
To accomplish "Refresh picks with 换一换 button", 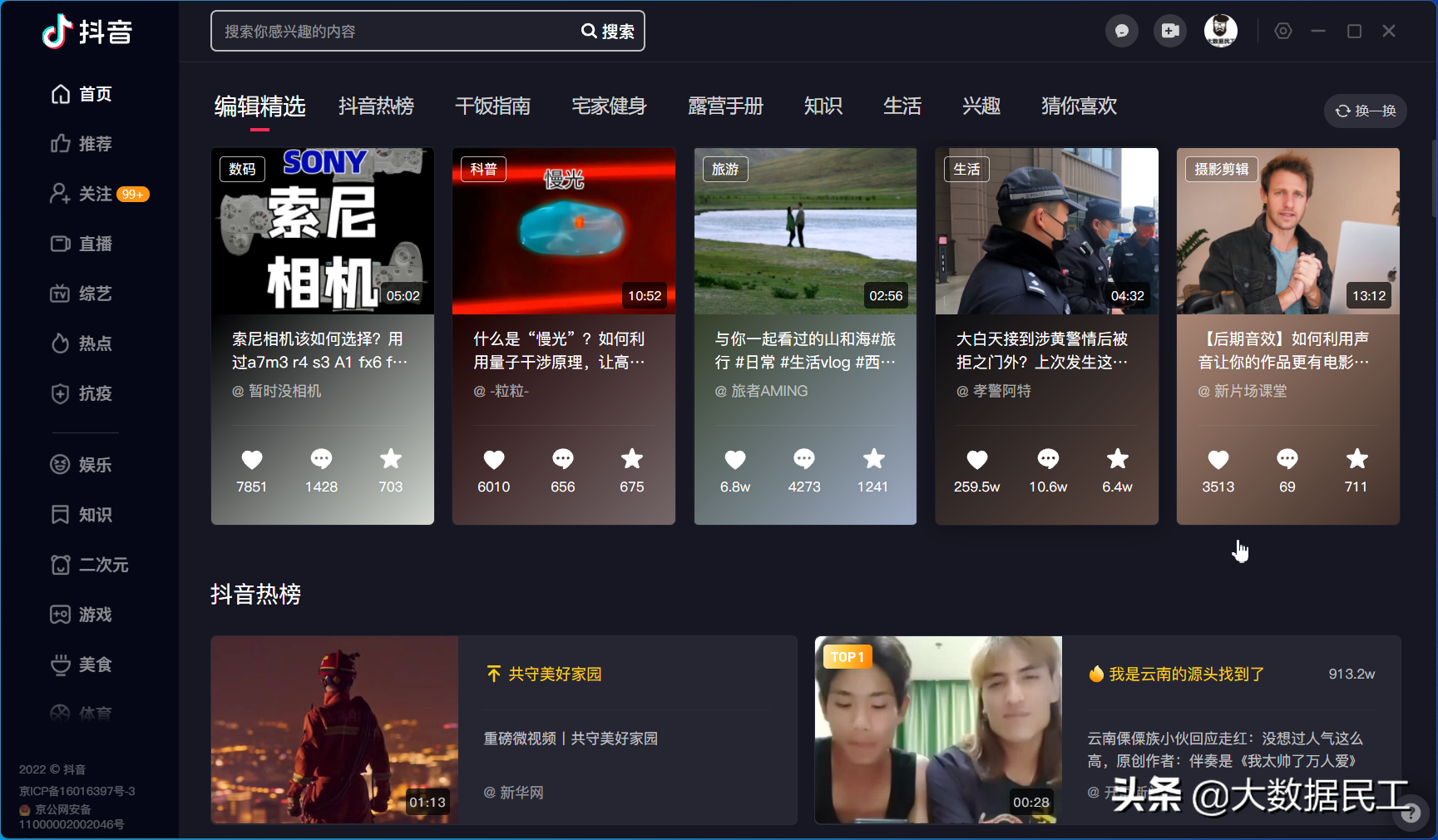I will [x=1365, y=111].
